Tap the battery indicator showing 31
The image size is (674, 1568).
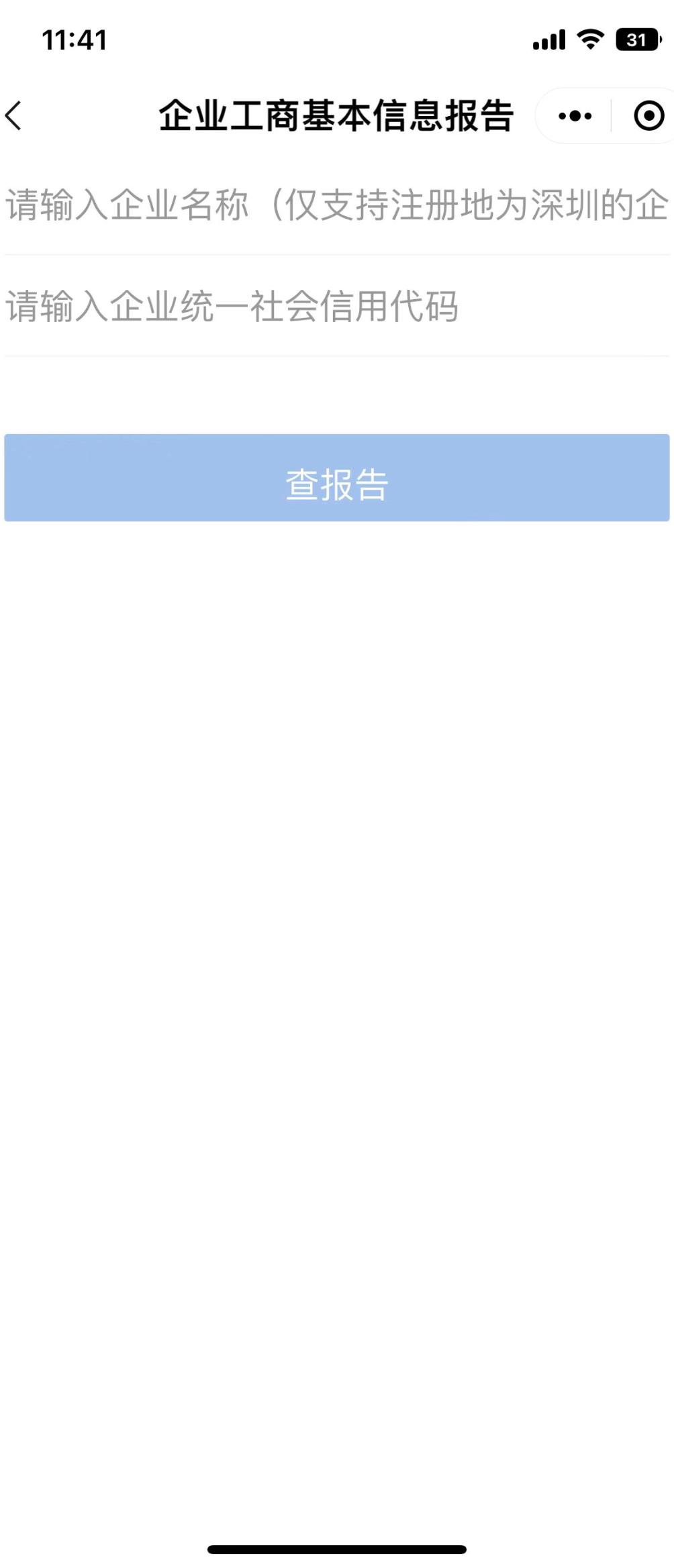click(636, 39)
